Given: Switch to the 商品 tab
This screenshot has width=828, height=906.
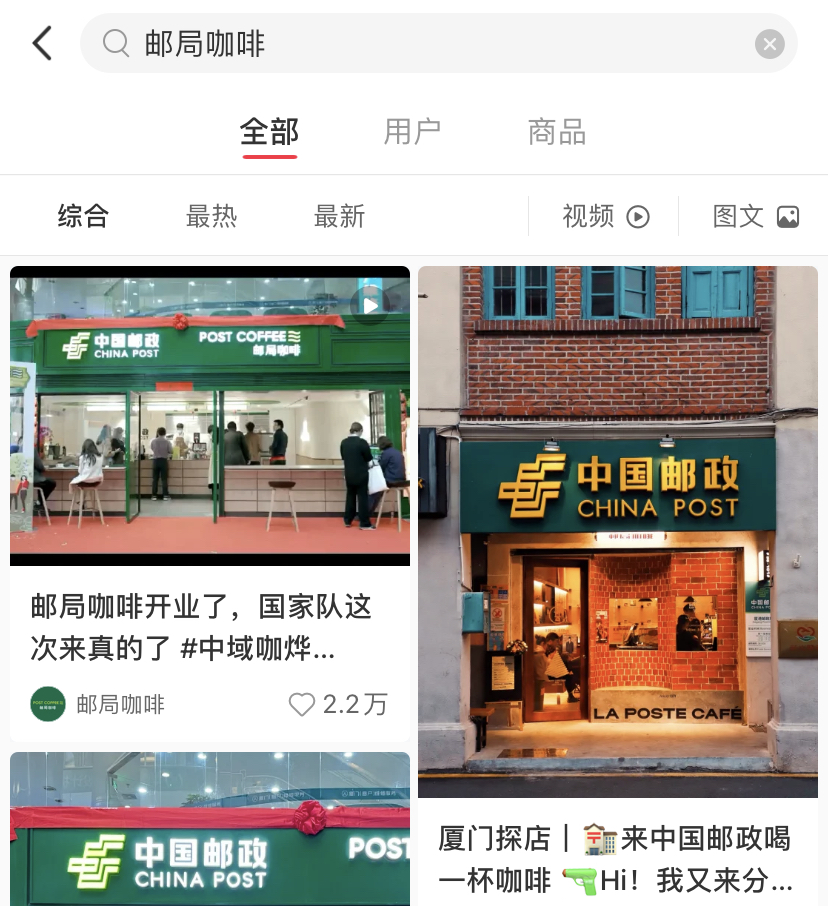Looking at the screenshot, I should pos(556,132).
